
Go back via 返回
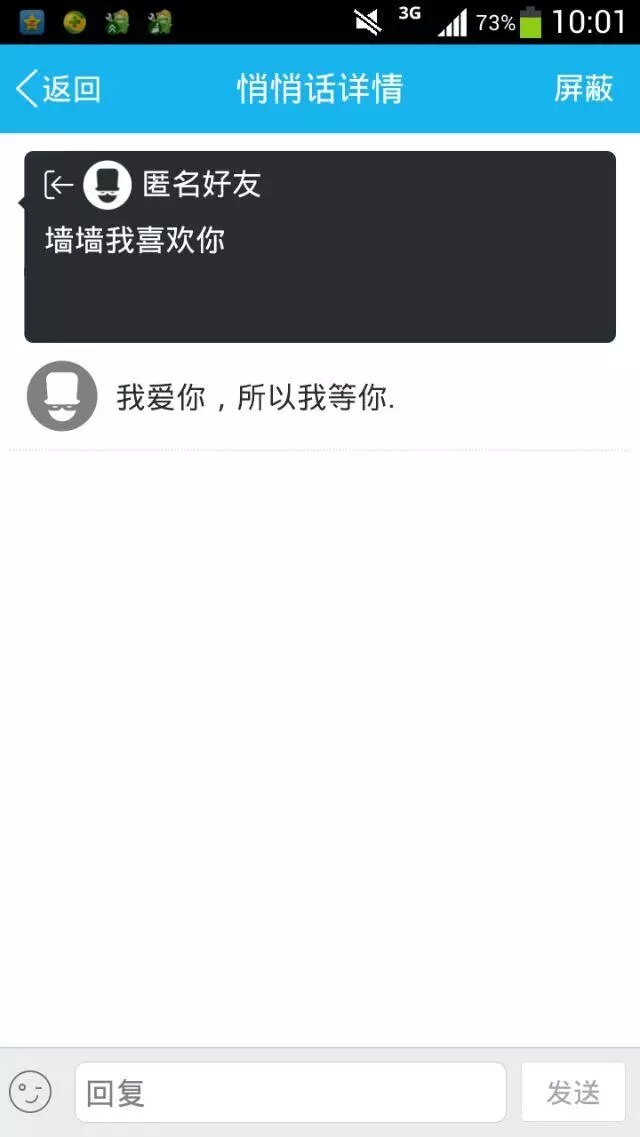point(58,89)
